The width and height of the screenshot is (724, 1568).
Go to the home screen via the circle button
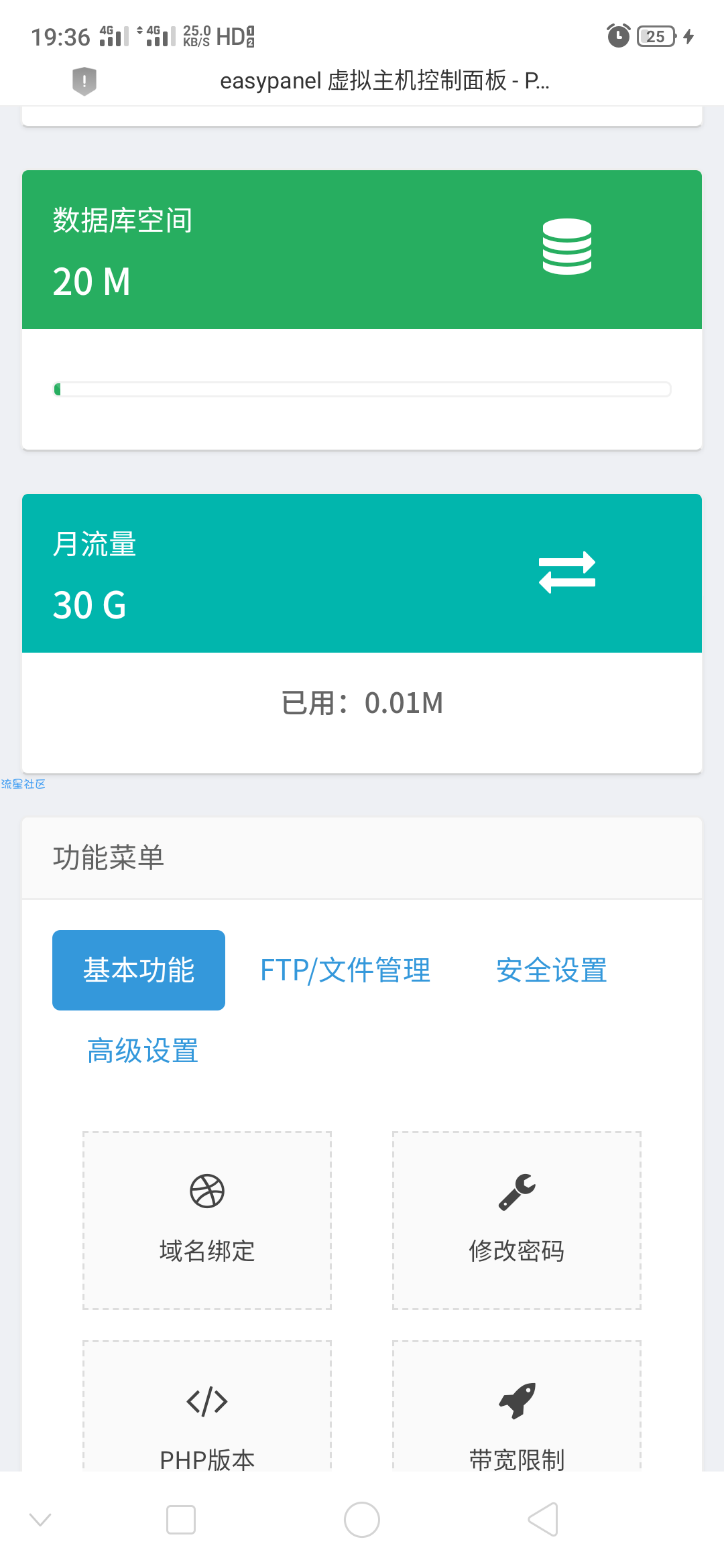tap(362, 1519)
